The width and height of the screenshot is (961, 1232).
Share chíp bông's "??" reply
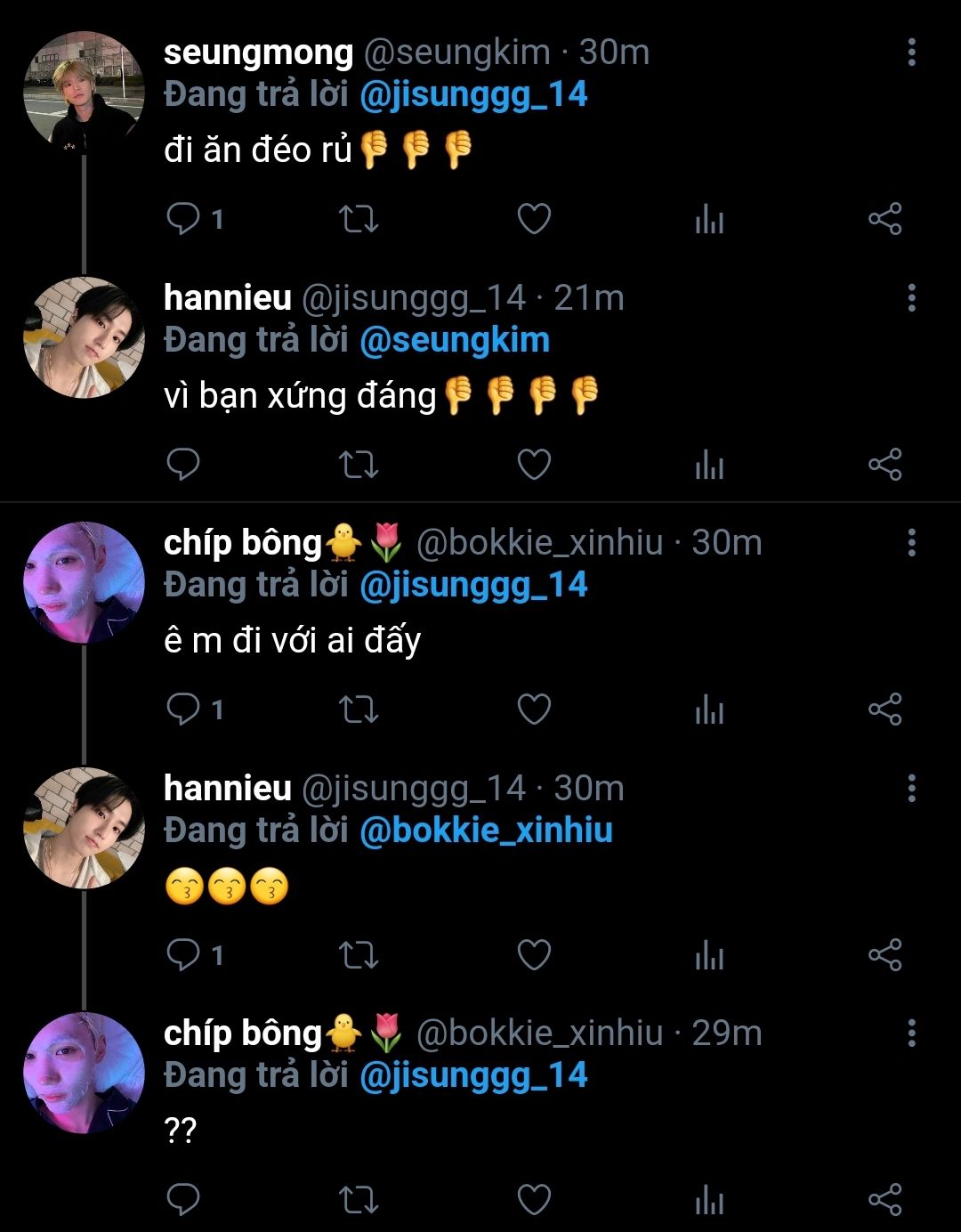click(x=884, y=1200)
